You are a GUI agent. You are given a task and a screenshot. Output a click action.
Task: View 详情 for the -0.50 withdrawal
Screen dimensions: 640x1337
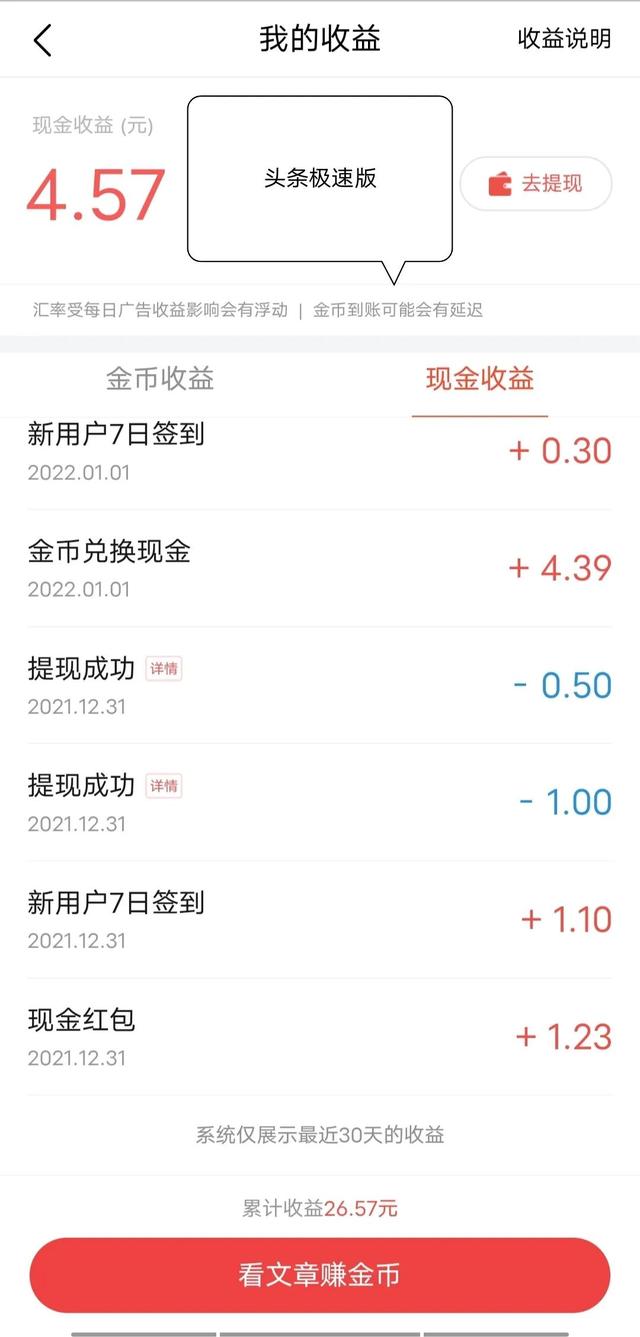tap(164, 669)
